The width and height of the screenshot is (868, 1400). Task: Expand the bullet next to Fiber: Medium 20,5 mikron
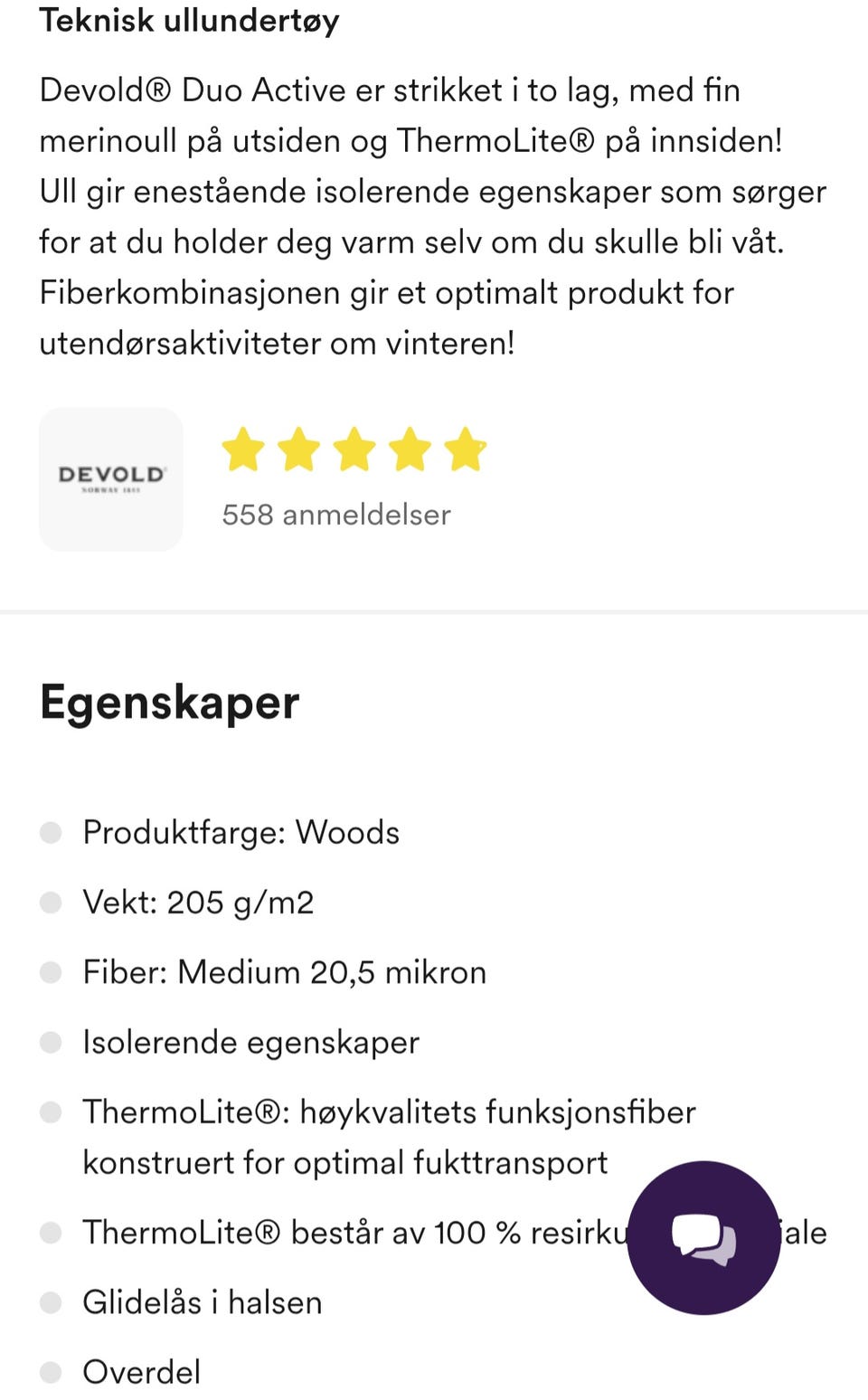click(52, 971)
